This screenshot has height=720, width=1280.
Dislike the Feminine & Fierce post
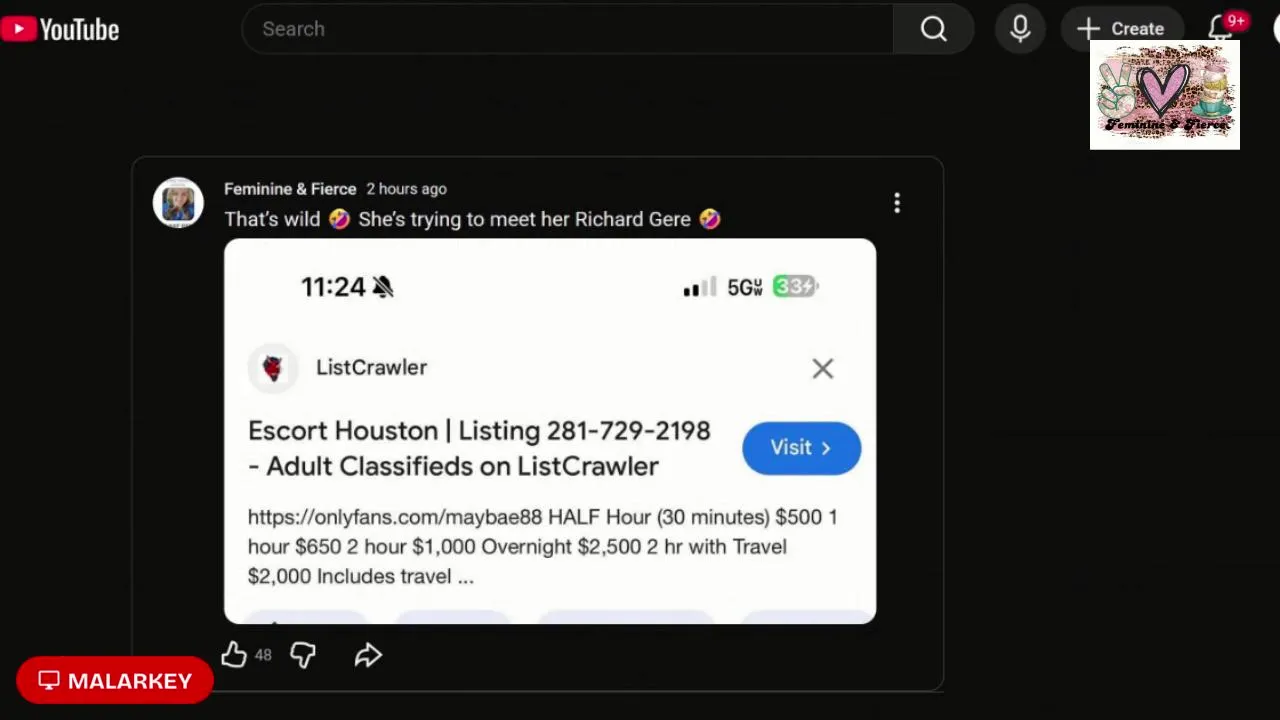pyautogui.click(x=303, y=655)
